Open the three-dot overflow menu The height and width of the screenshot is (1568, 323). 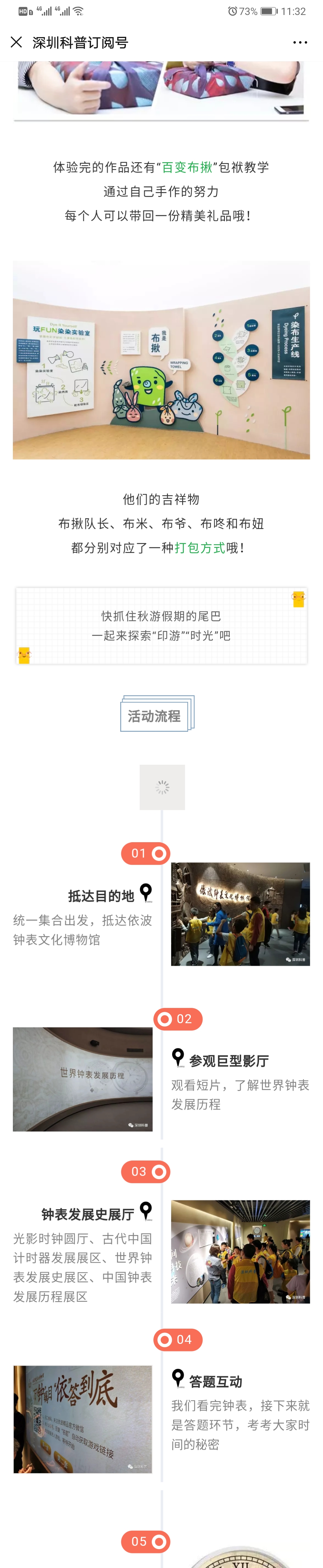click(x=300, y=42)
